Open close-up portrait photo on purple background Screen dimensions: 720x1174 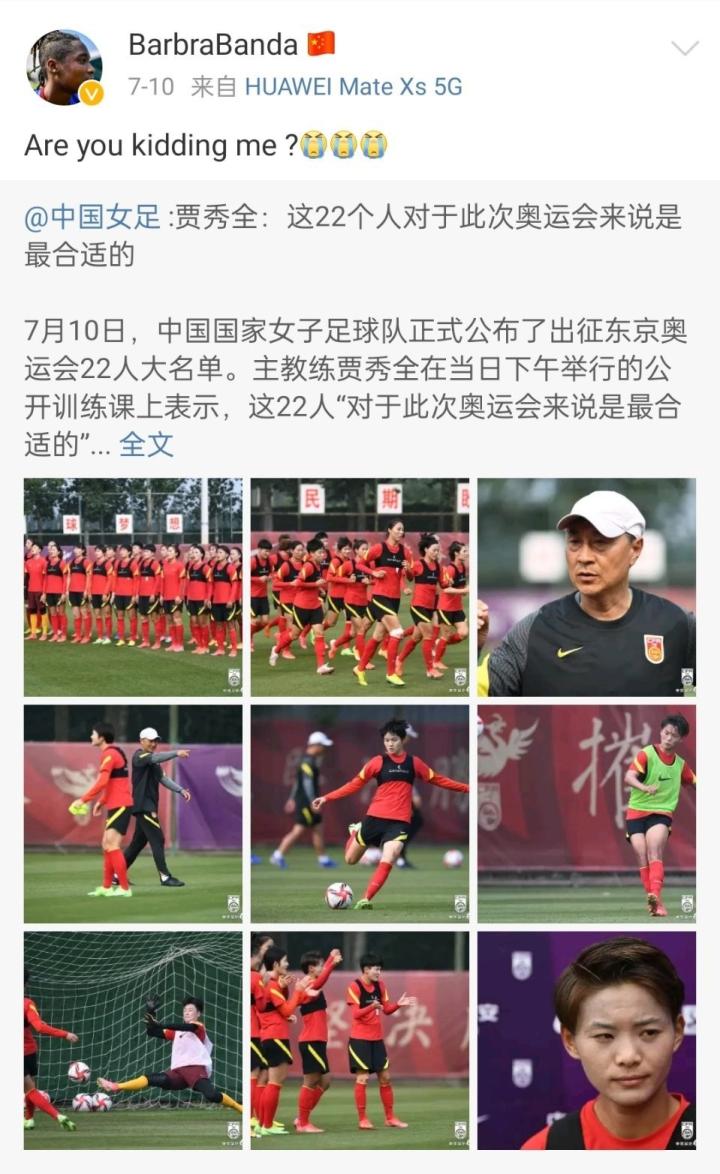click(x=586, y=1040)
